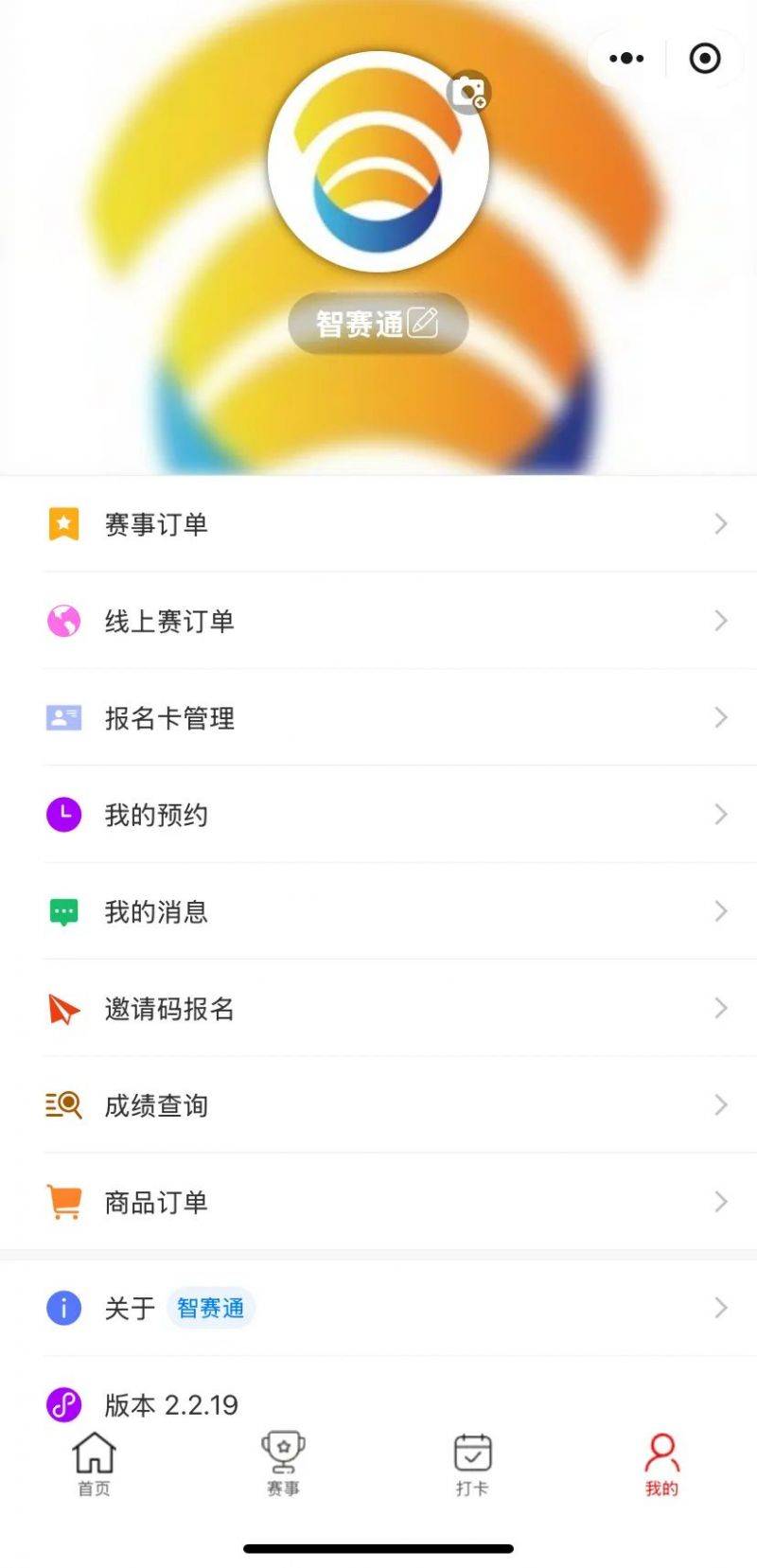Tap the info icon beside 关于

(62, 1309)
